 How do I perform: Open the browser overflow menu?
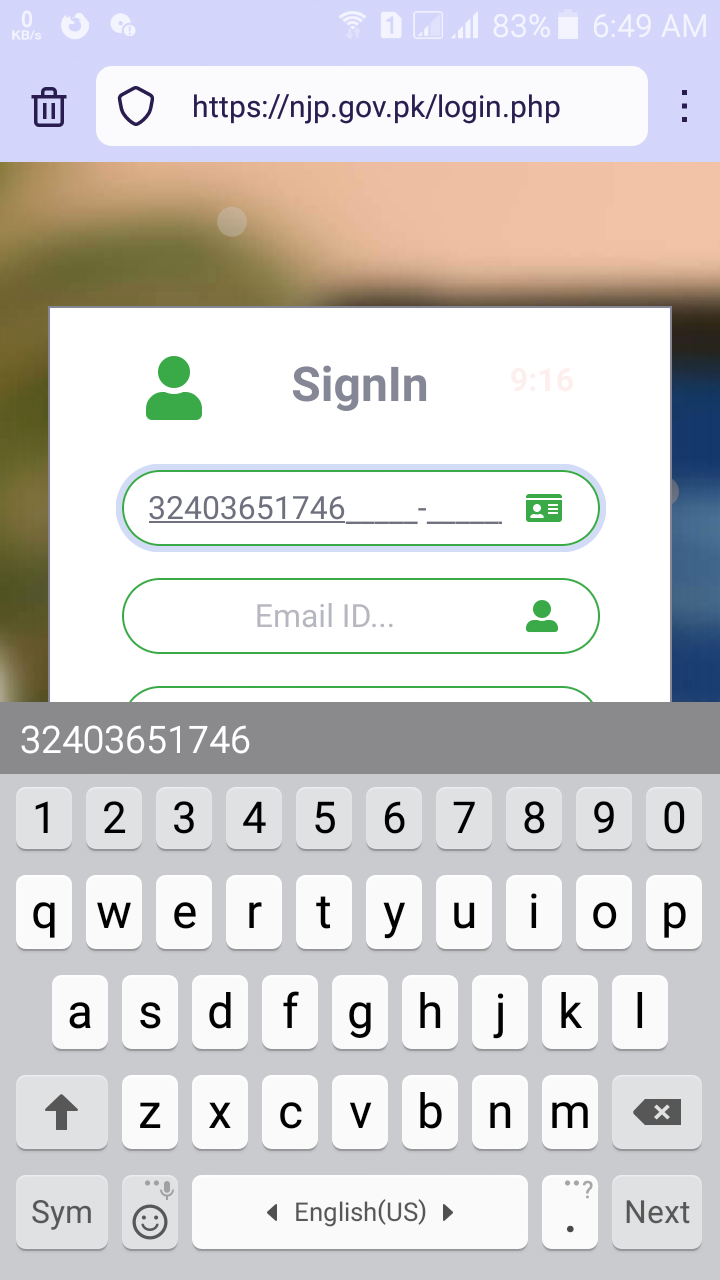(x=684, y=106)
